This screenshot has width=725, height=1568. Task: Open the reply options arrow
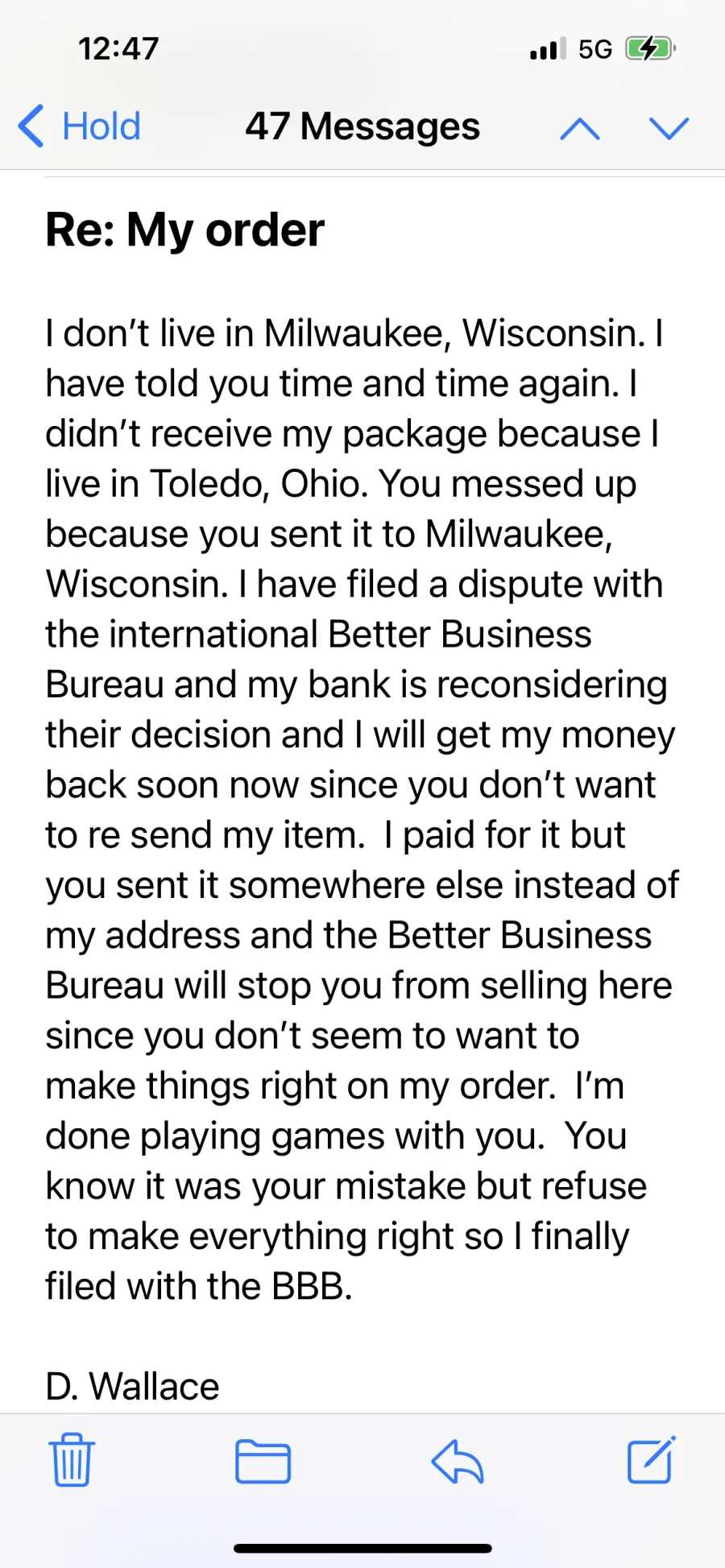pos(458,1461)
